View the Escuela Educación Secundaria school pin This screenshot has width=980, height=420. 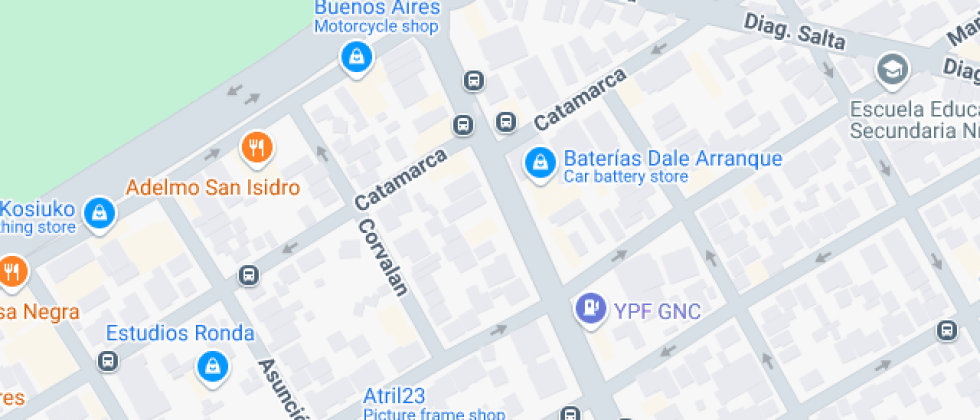tap(889, 70)
